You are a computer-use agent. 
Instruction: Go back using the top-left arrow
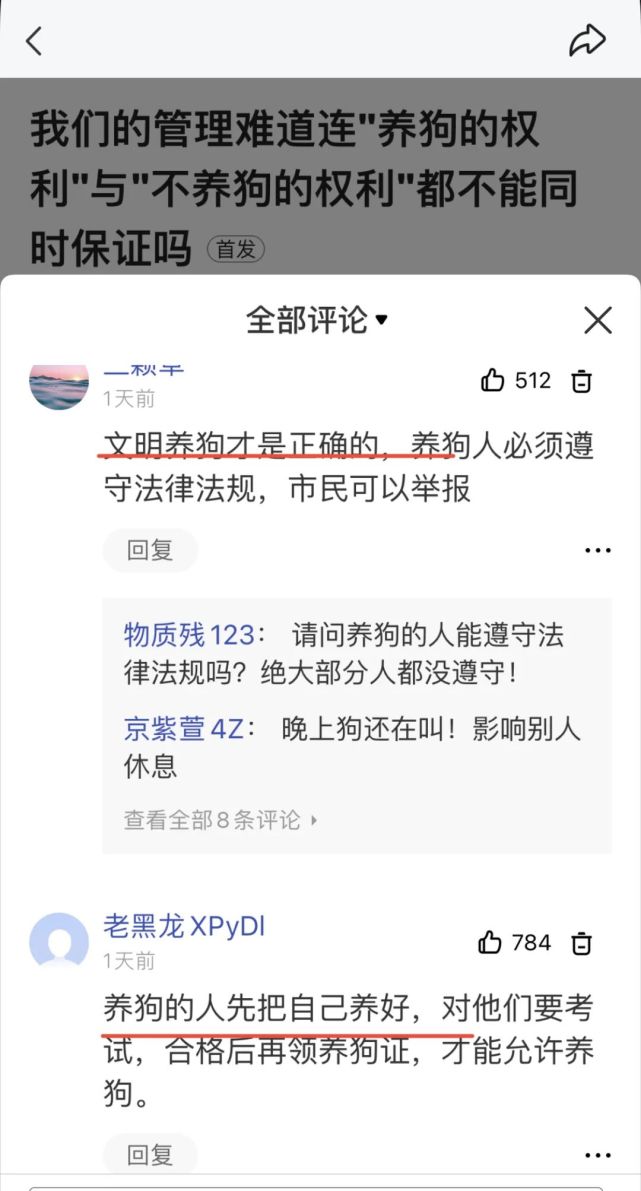34,41
